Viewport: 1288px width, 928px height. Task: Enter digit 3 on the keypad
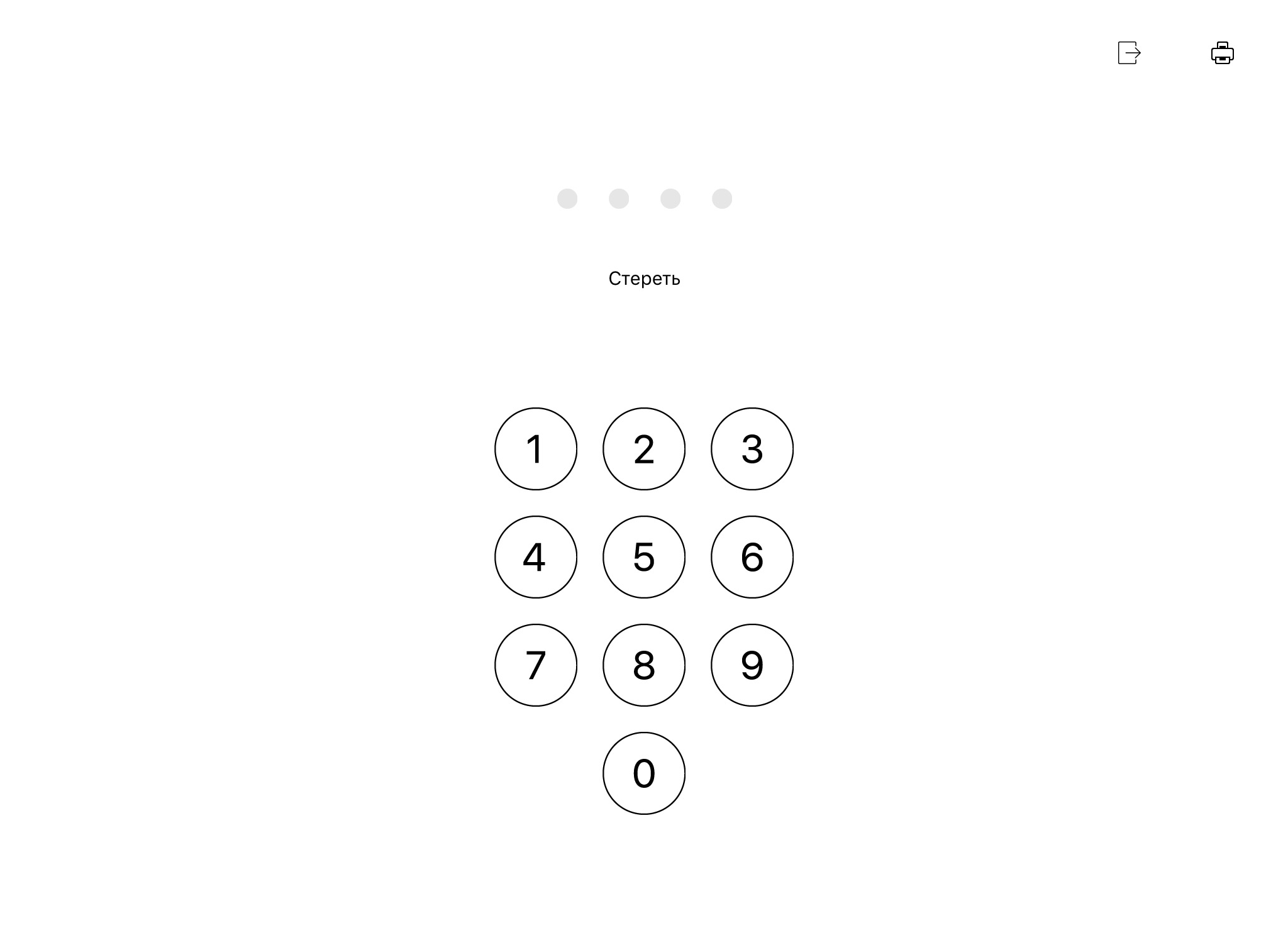[x=752, y=449]
